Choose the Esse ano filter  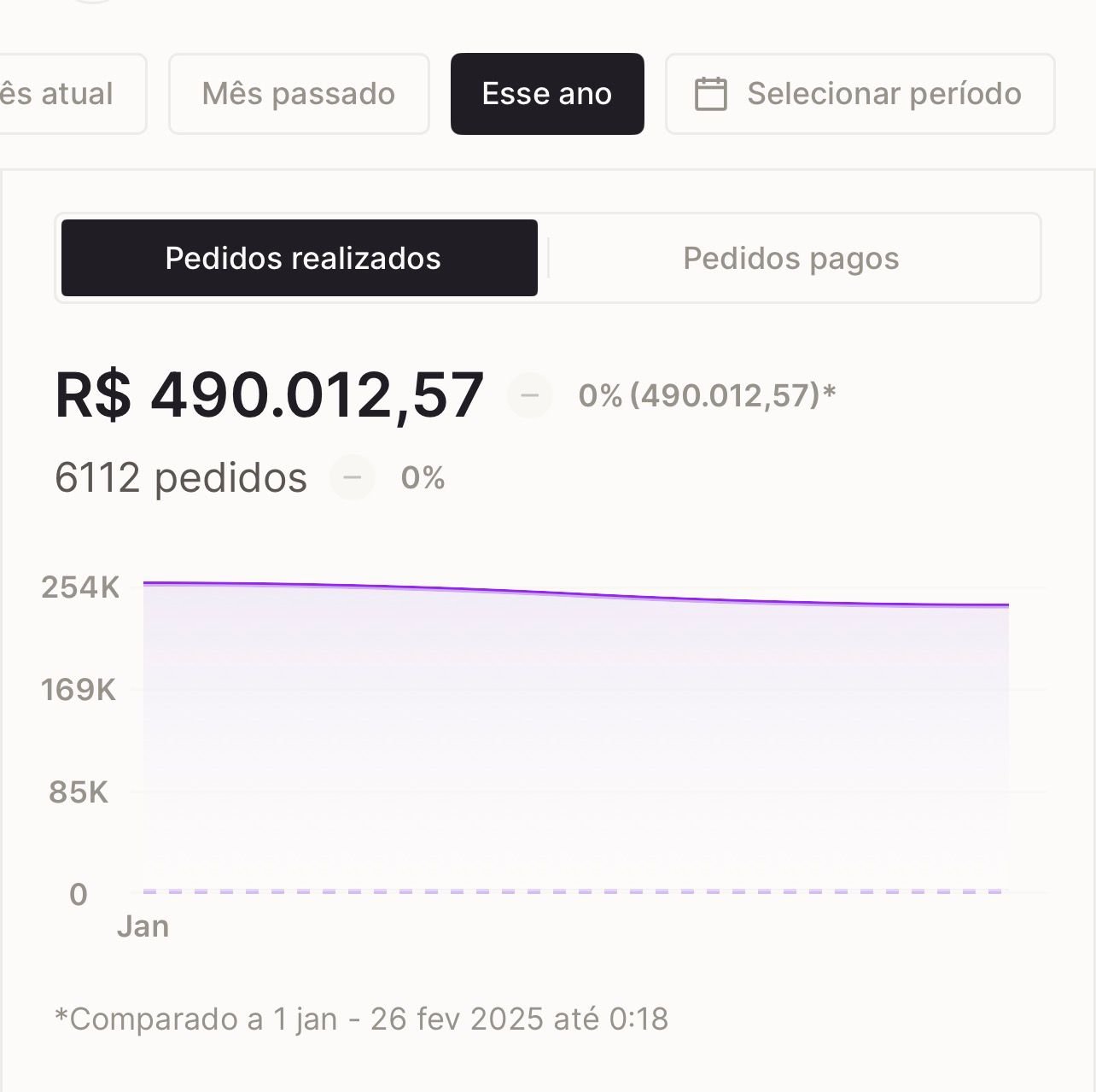[547, 94]
